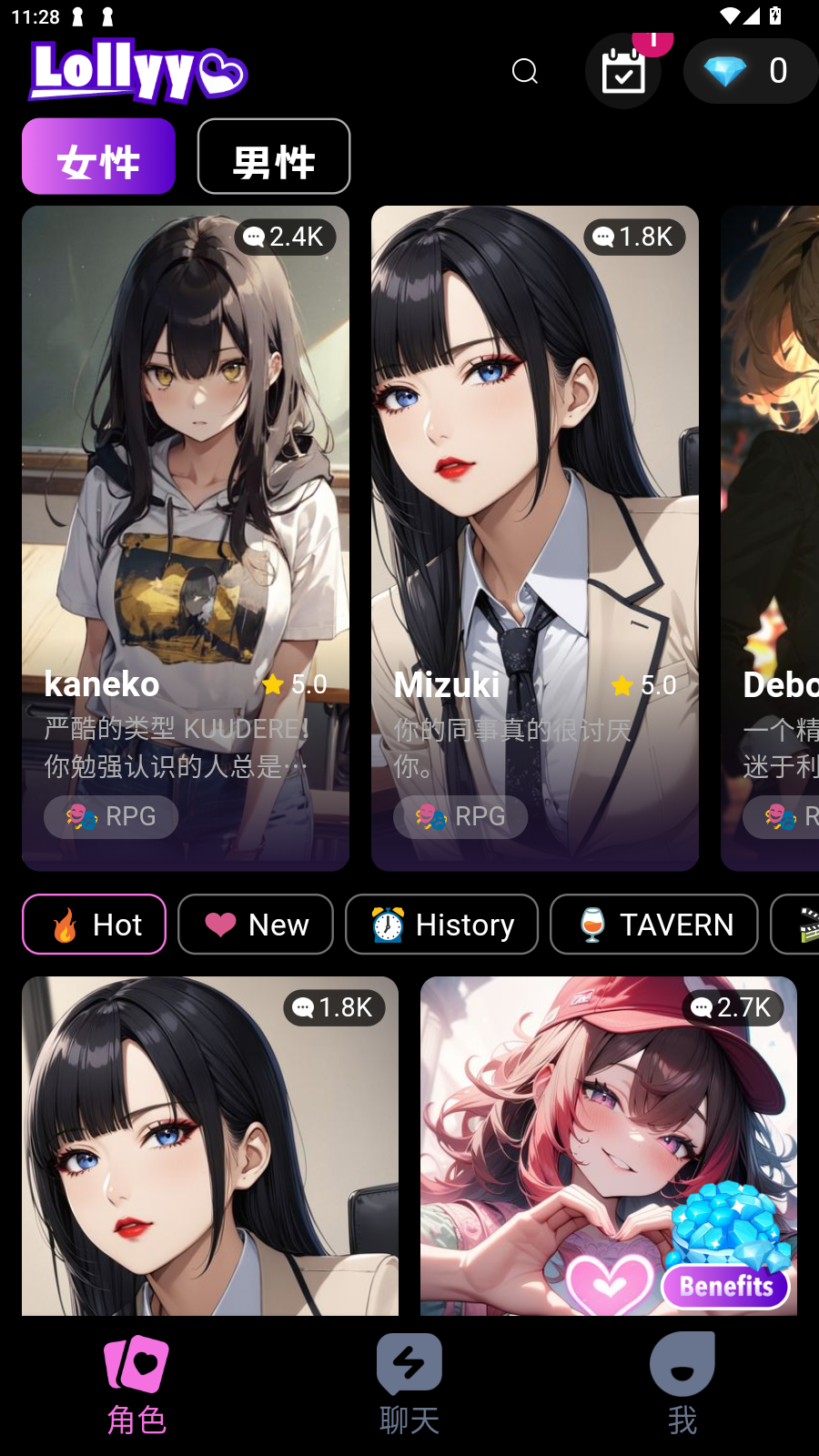This screenshot has width=819, height=1456.
Task: Open the diamond balance
Action: 750,71
